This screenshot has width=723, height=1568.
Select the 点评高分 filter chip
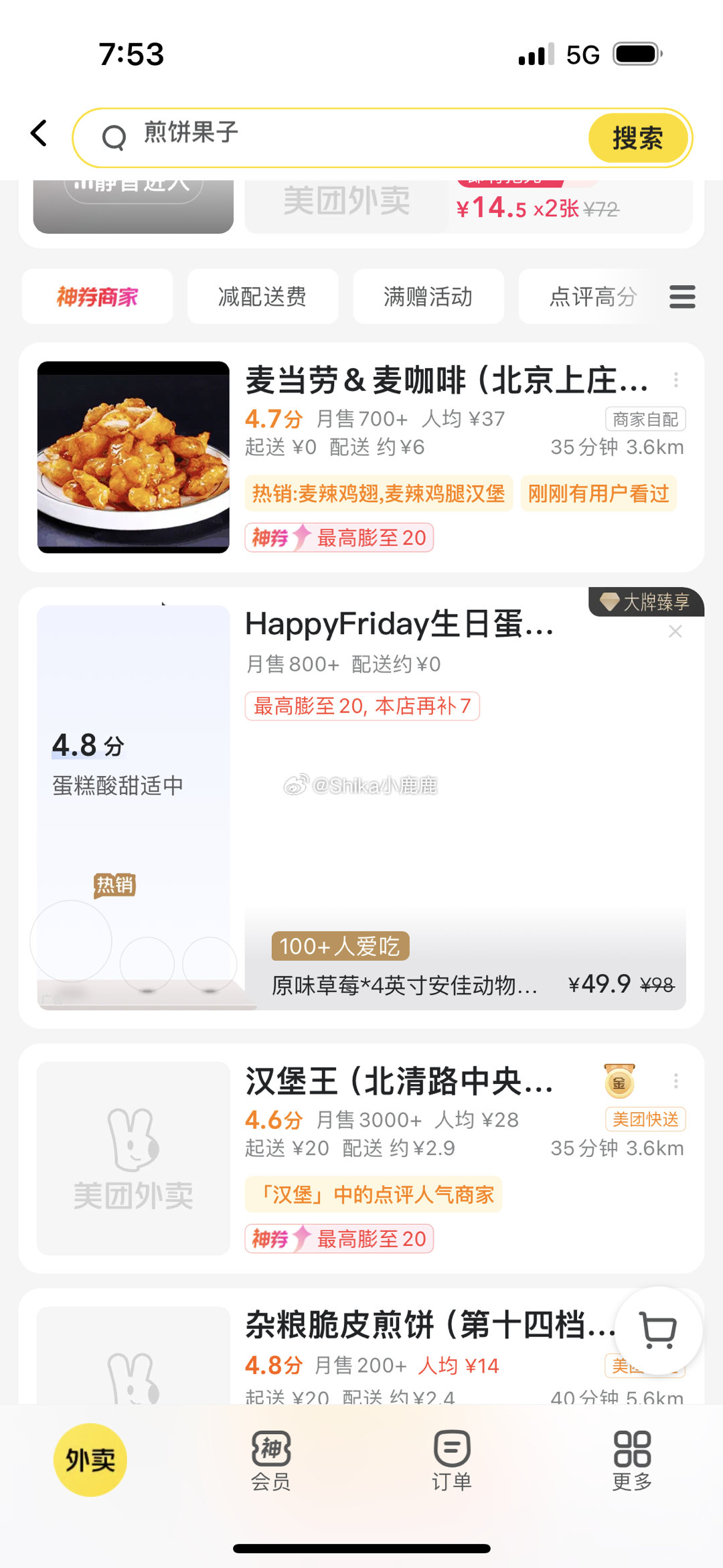click(x=592, y=297)
